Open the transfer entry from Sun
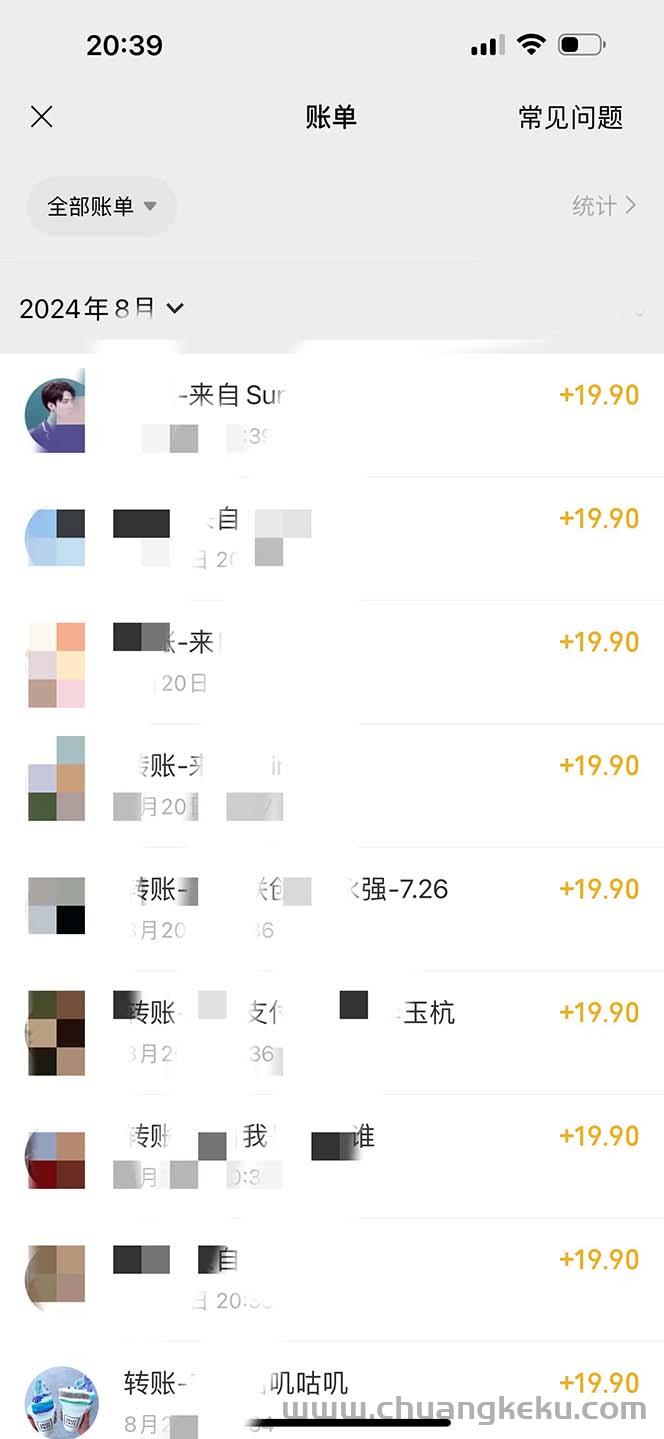 pyautogui.click(x=332, y=415)
